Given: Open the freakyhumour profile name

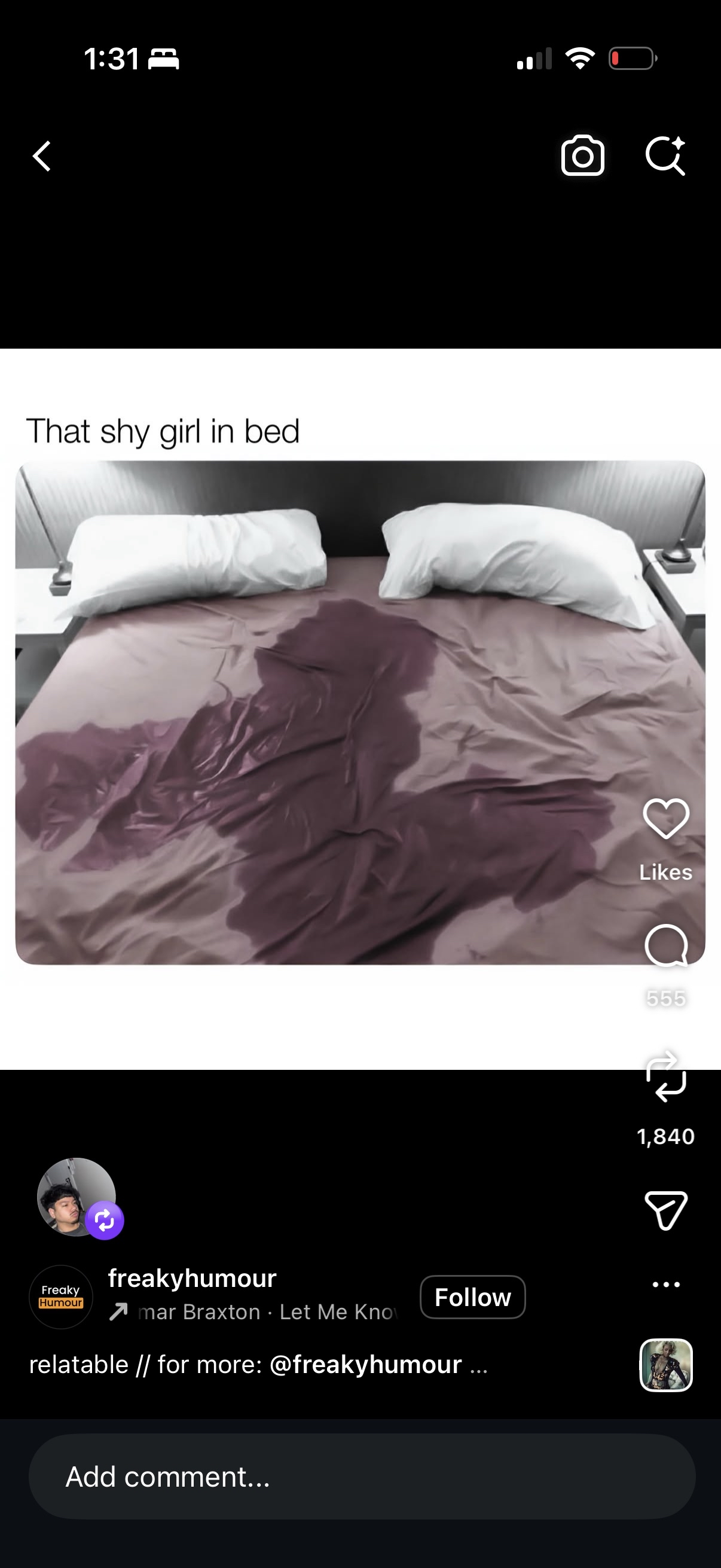Looking at the screenshot, I should (x=193, y=1279).
